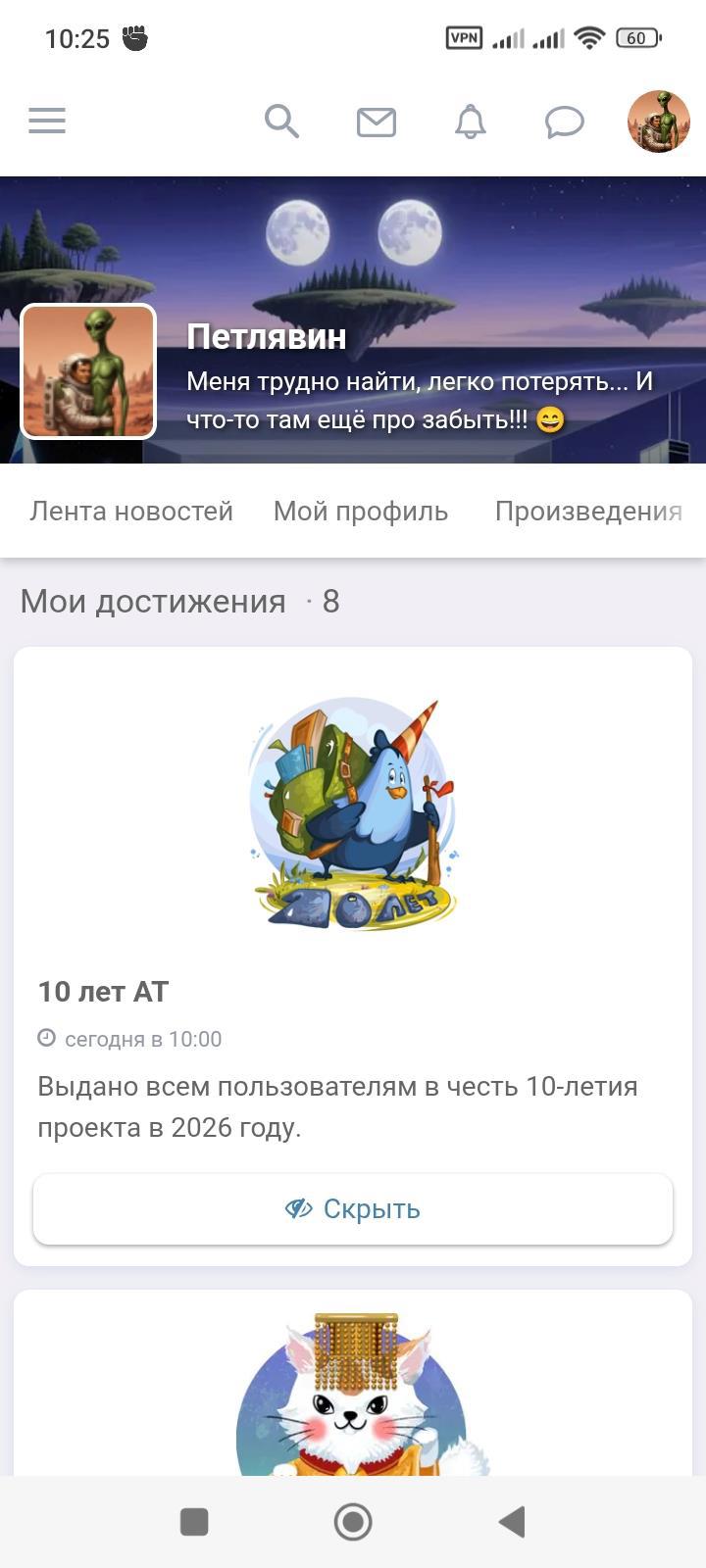Switch to the Произведения tab
This screenshot has height=1568, width=706.
point(588,511)
